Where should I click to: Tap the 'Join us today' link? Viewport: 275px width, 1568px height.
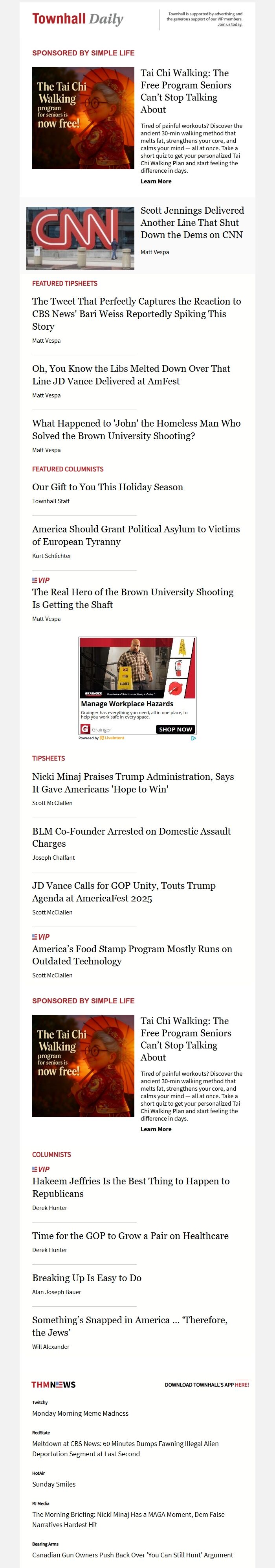(x=229, y=24)
